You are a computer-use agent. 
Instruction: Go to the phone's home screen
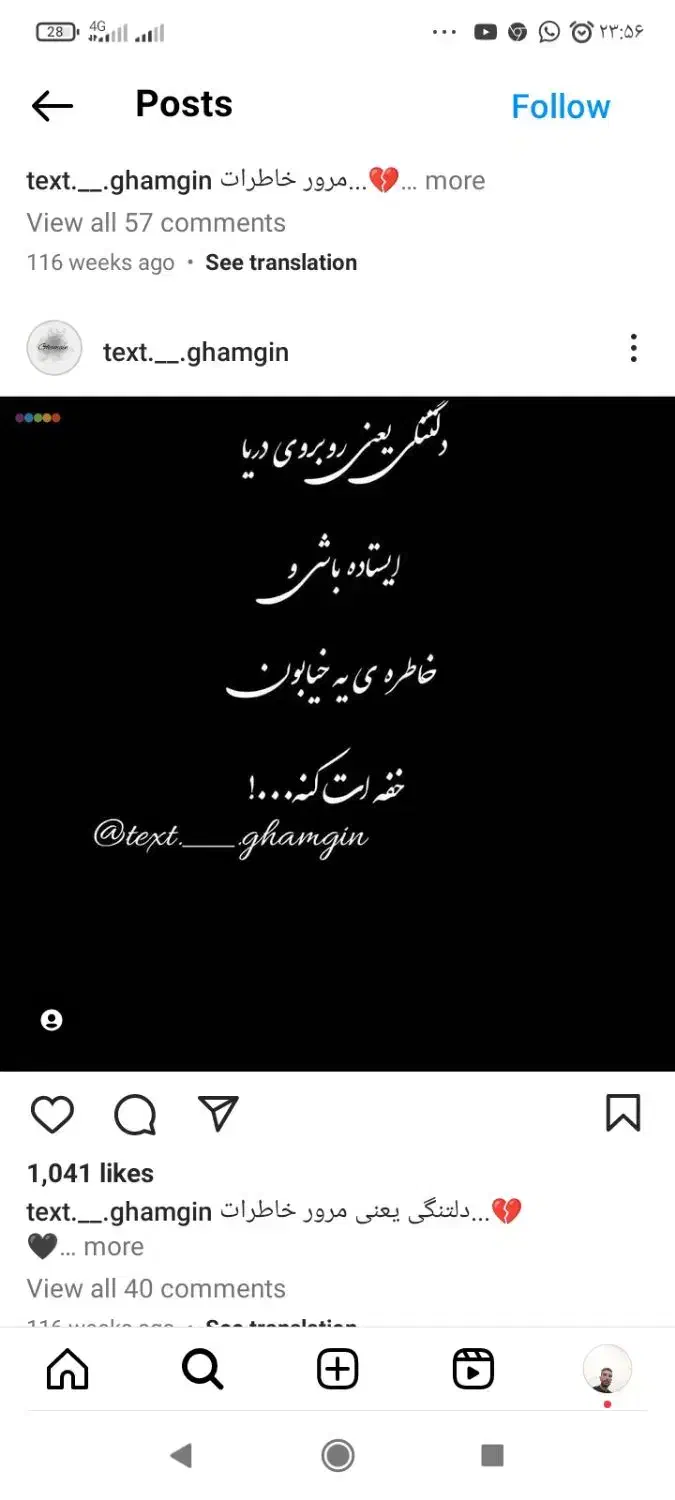click(x=338, y=1455)
